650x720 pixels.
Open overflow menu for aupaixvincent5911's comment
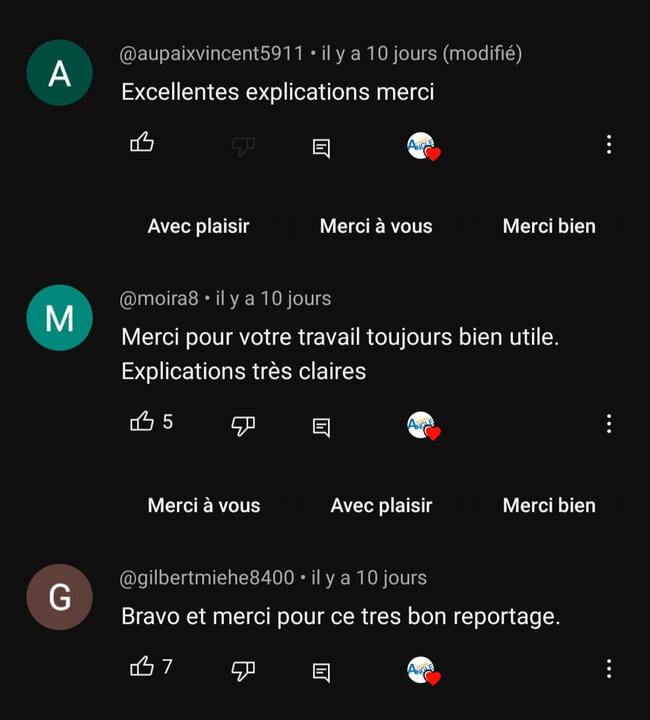tap(608, 145)
